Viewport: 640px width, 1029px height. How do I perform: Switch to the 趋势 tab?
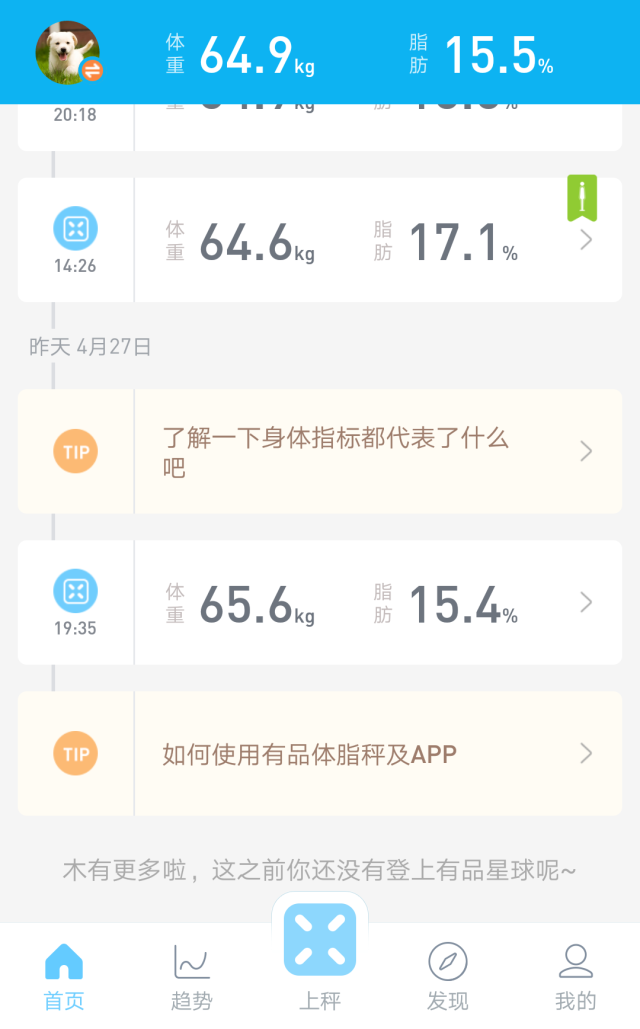[192, 977]
